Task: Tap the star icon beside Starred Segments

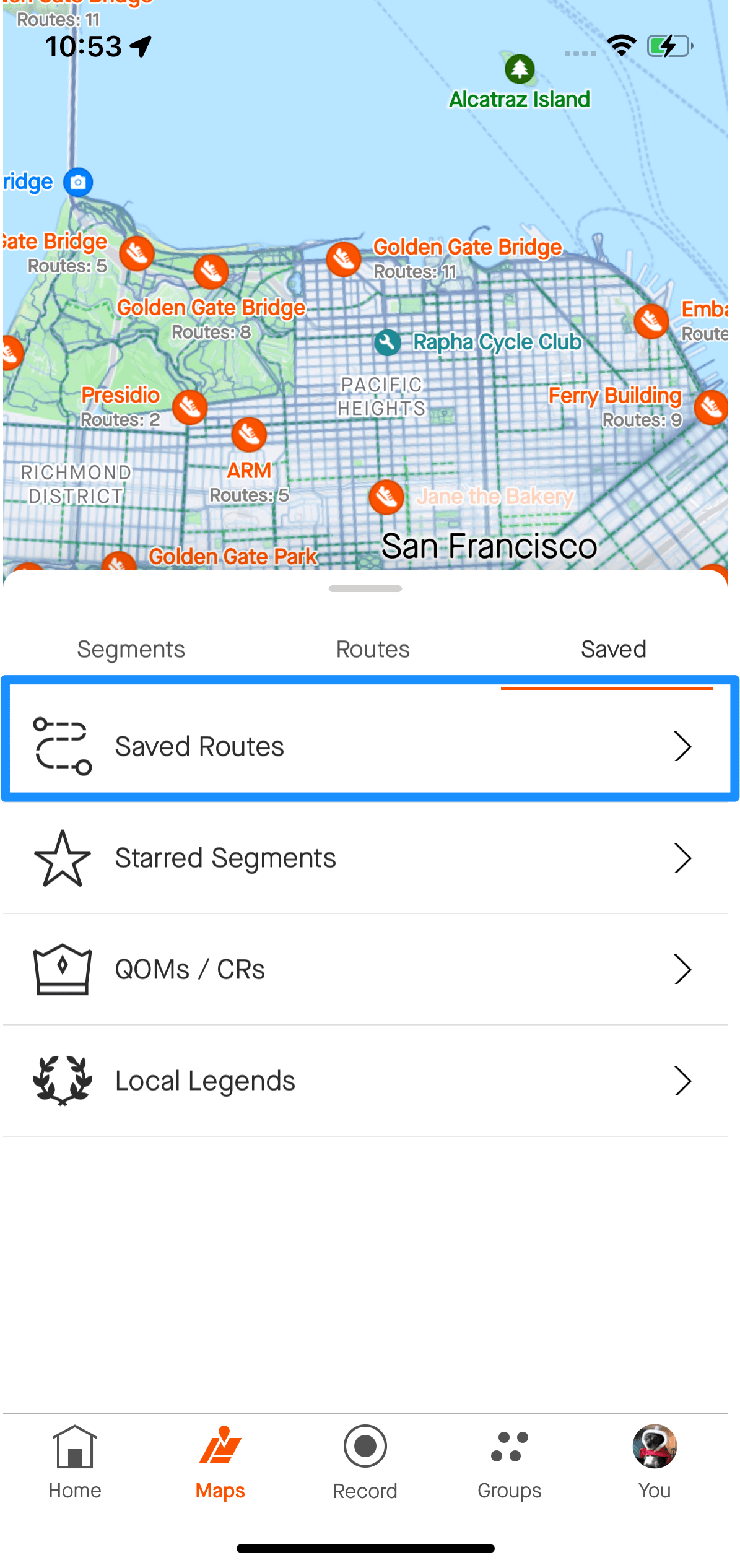Action: [62, 858]
